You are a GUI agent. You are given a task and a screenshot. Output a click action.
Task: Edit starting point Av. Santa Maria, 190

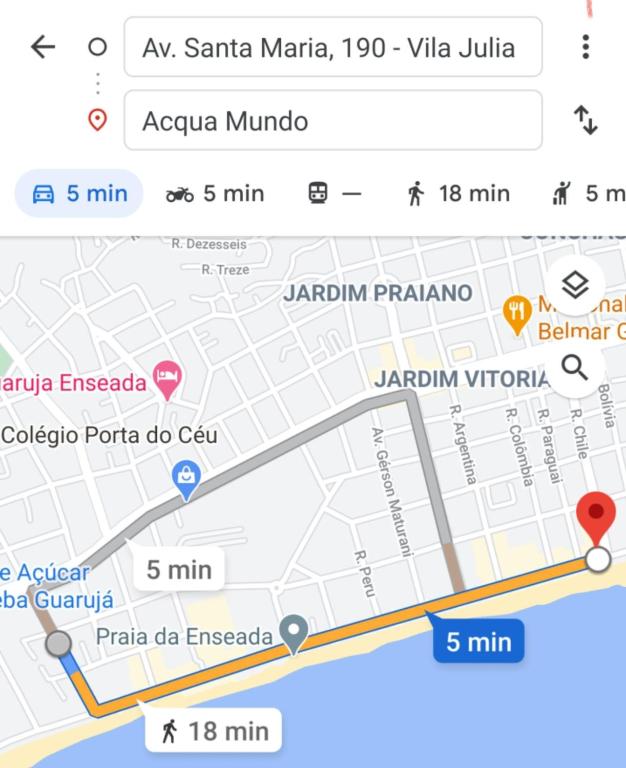click(x=332, y=47)
